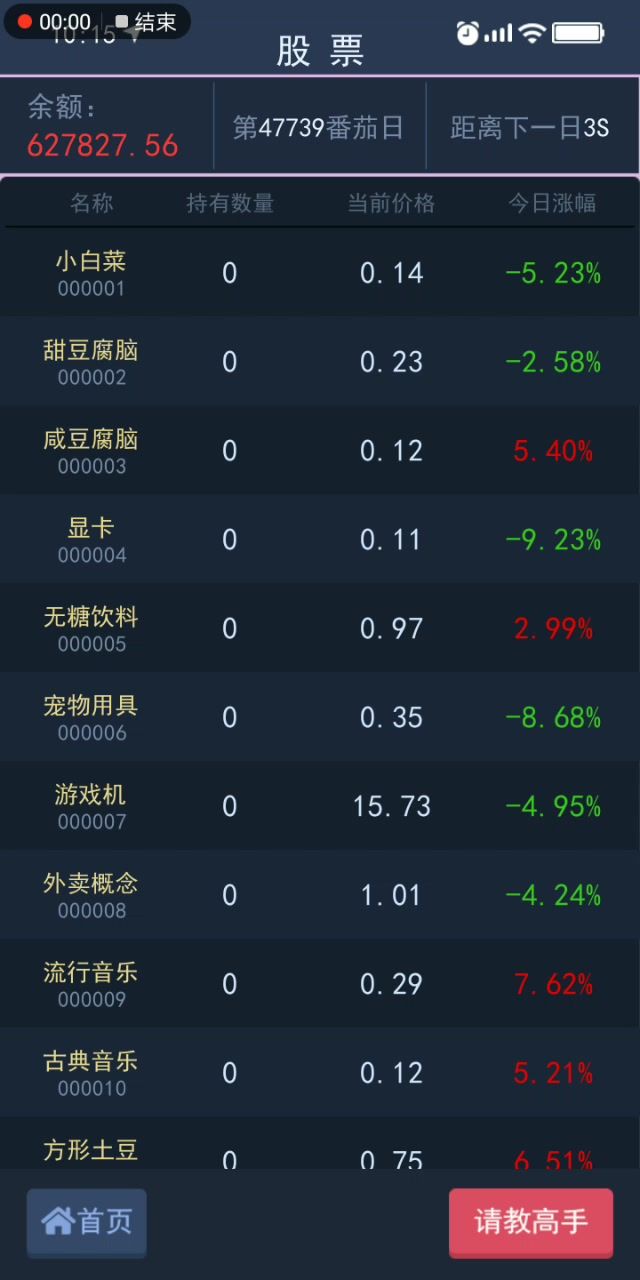Select the 无糖饮料 stock row
The width and height of the screenshot is (640, 1280).
pos(320,629)
